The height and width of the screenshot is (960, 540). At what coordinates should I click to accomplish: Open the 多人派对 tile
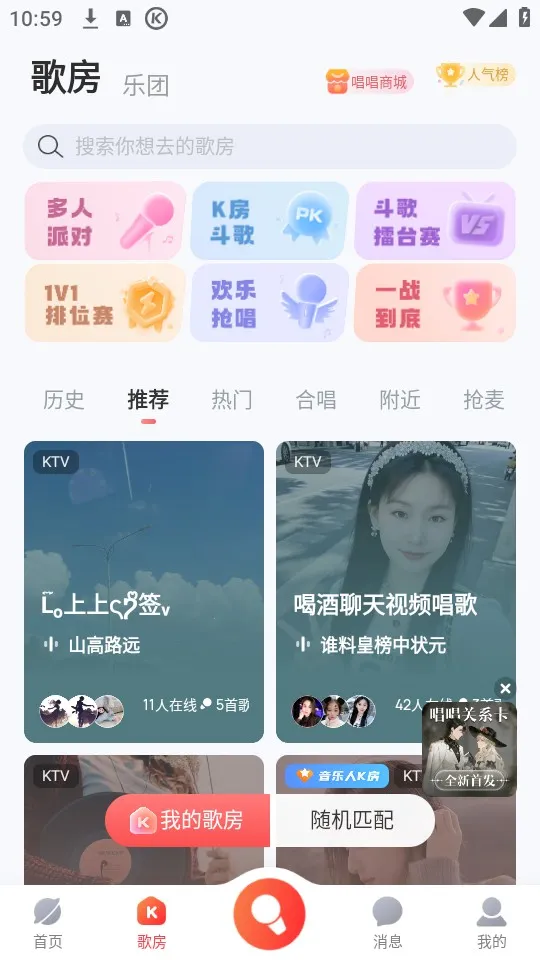[x=105, y=220]
